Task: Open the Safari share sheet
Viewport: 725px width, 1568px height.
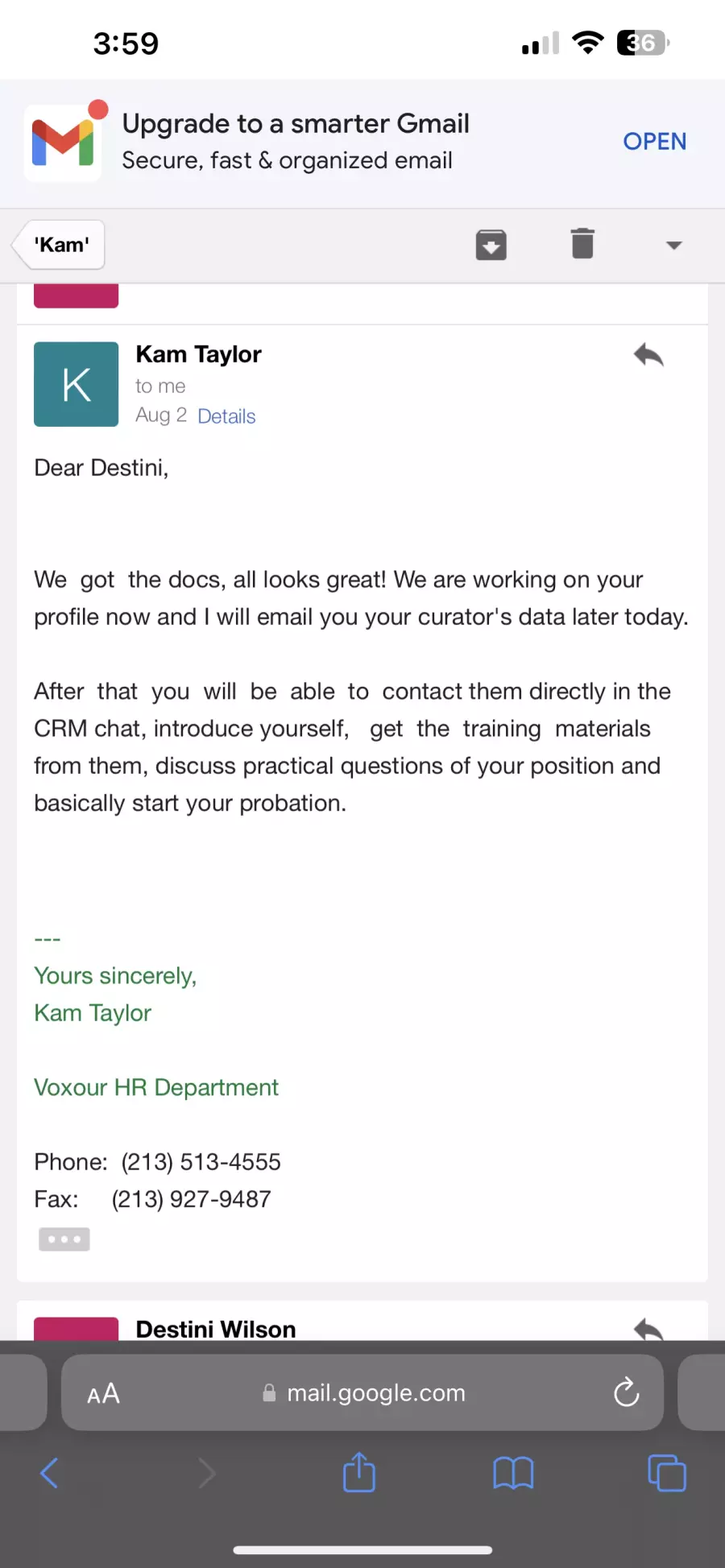Action: pos(359,1472)
